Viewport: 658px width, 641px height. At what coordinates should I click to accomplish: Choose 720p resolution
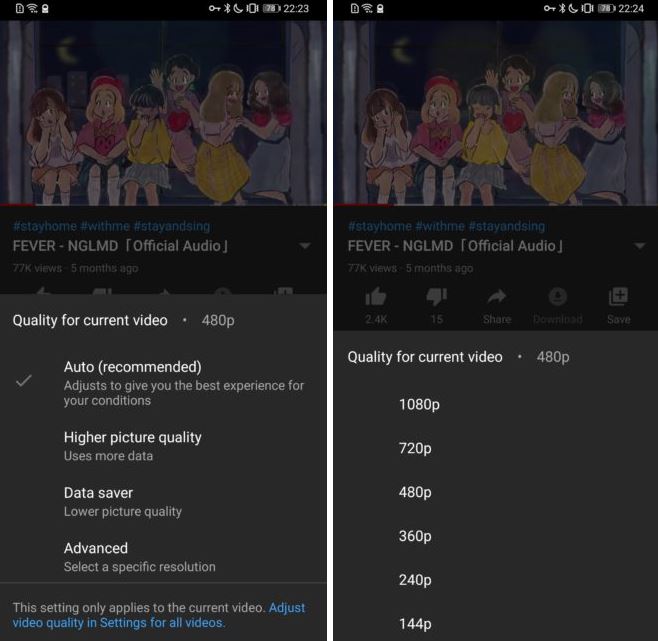click(x=415, y=448)
